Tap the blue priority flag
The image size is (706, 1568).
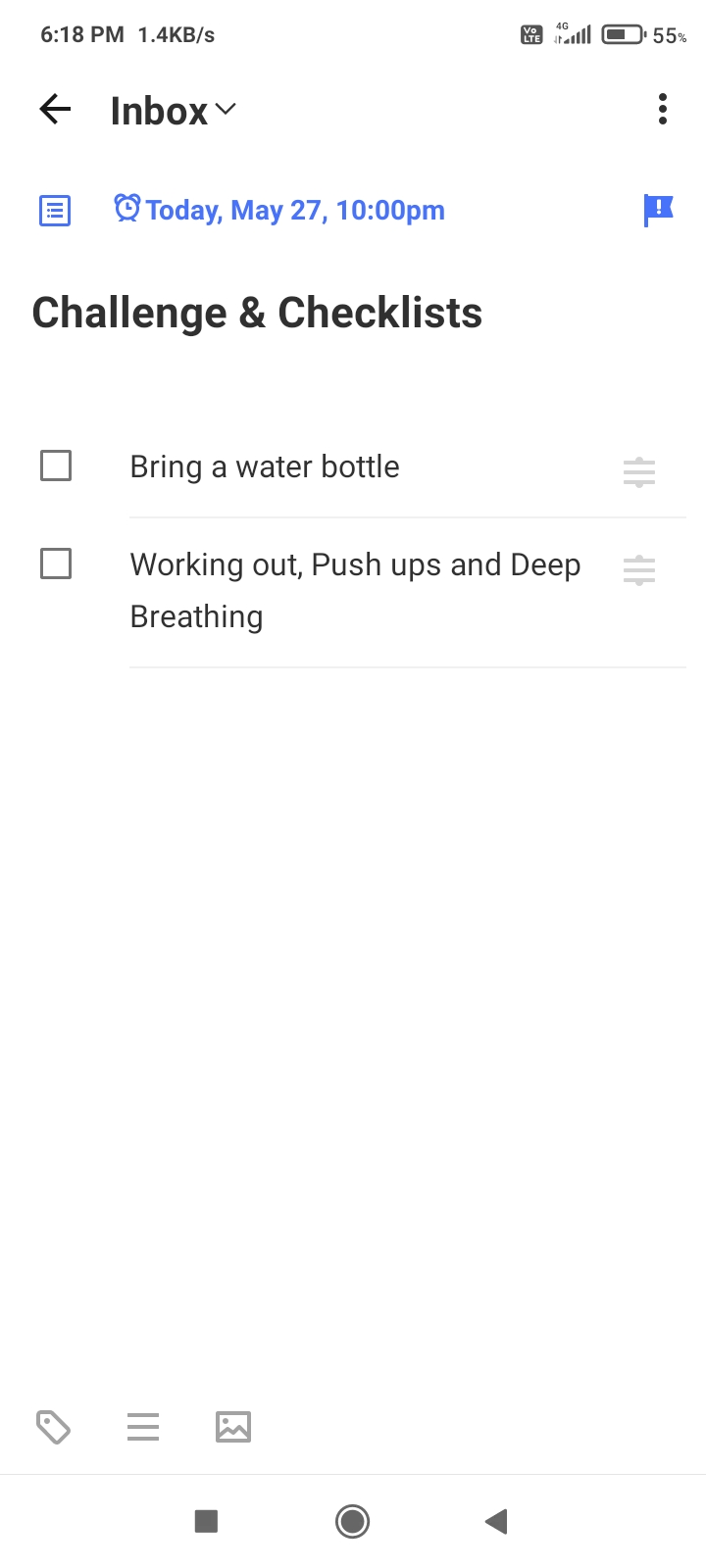point(658,210)
